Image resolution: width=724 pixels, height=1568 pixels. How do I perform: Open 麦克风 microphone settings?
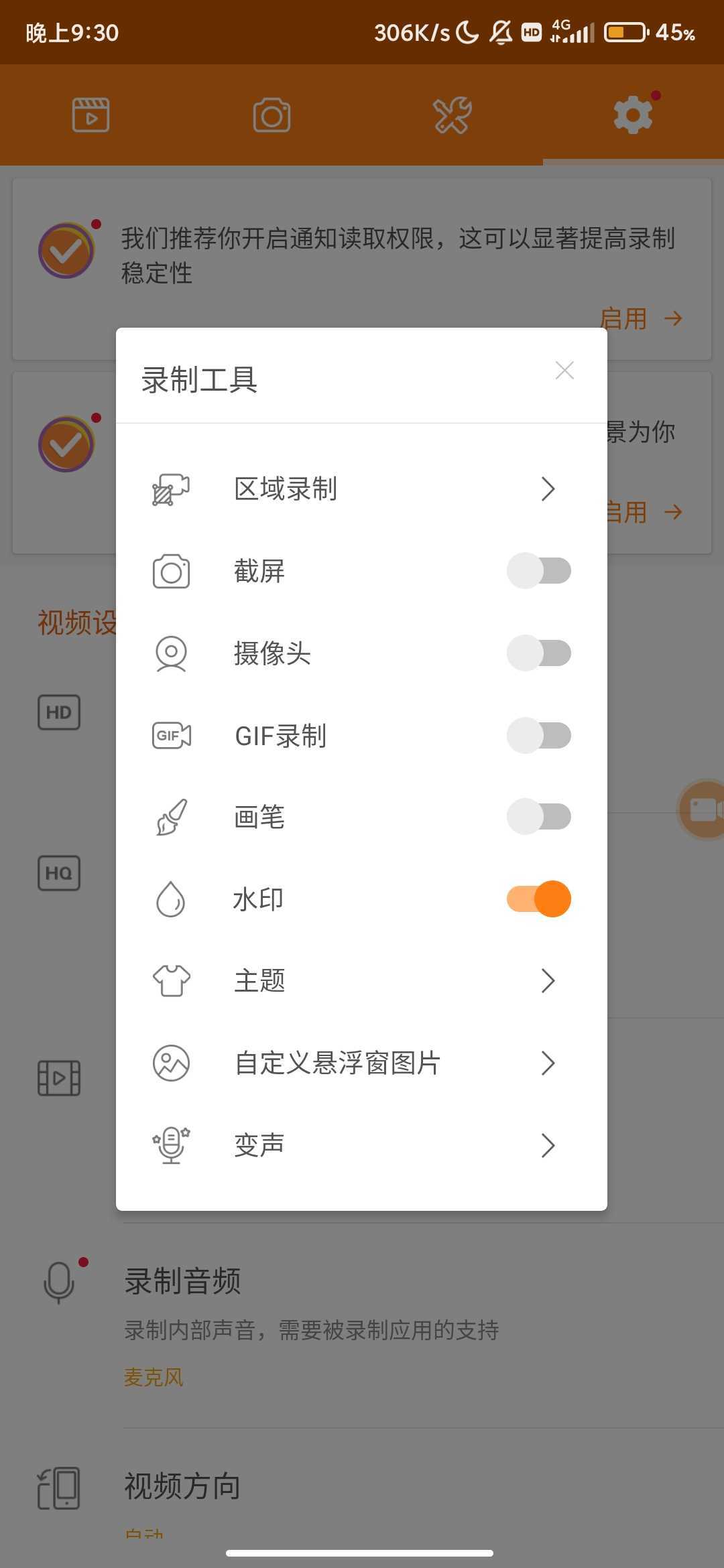[153, 1377]
